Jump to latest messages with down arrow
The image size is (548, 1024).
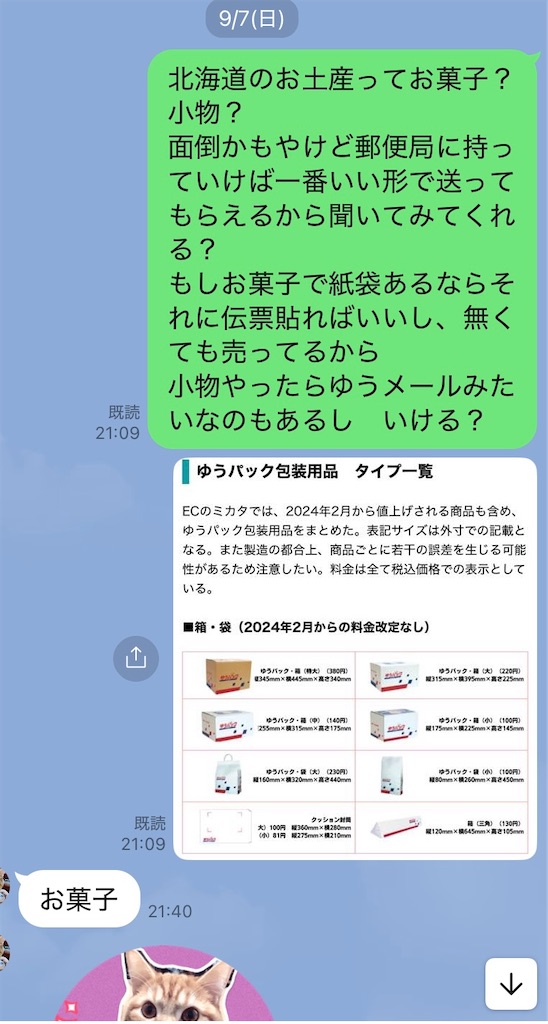click(x=510, y=984)
